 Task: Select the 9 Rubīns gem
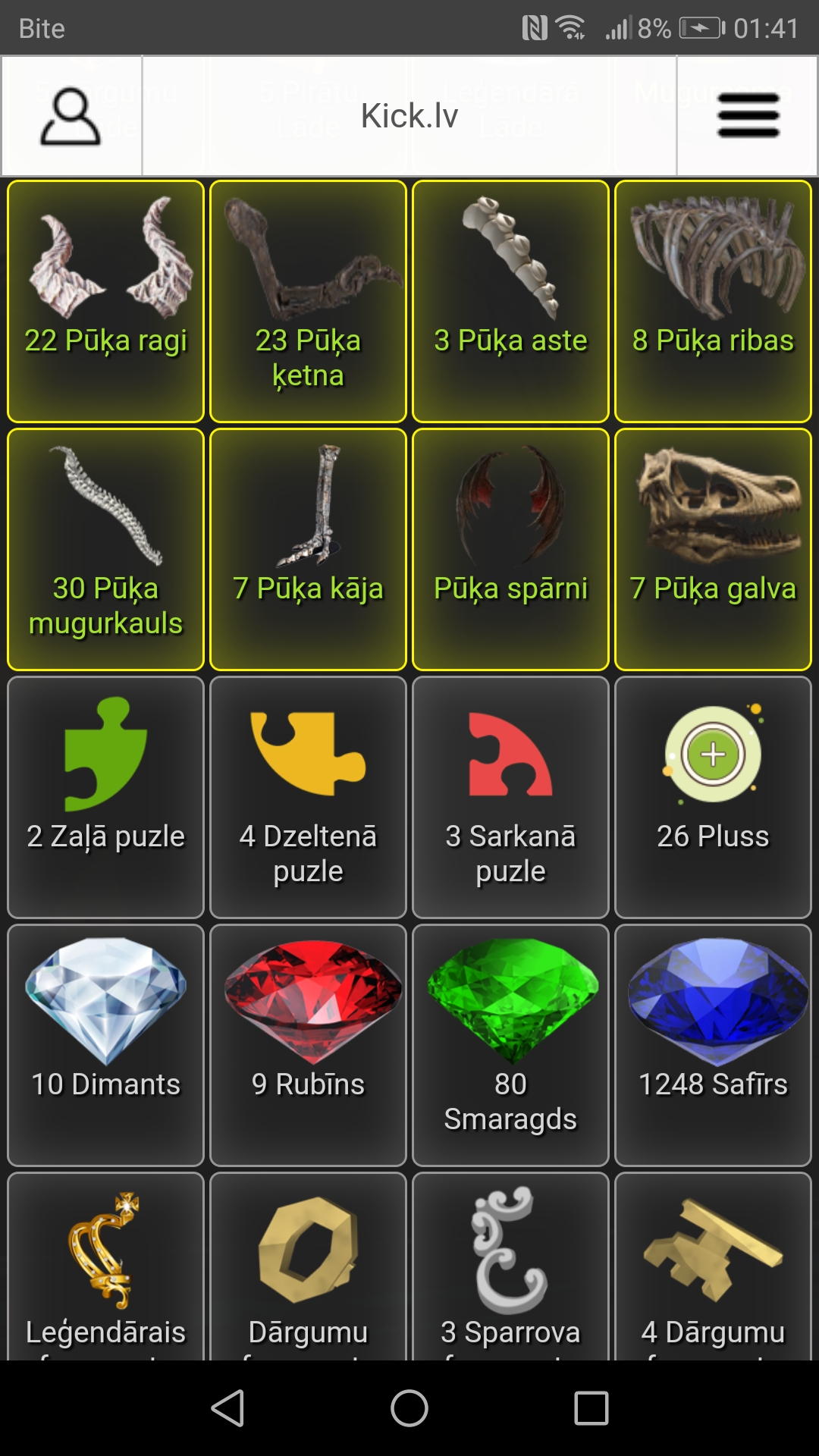pos(308,1045)
